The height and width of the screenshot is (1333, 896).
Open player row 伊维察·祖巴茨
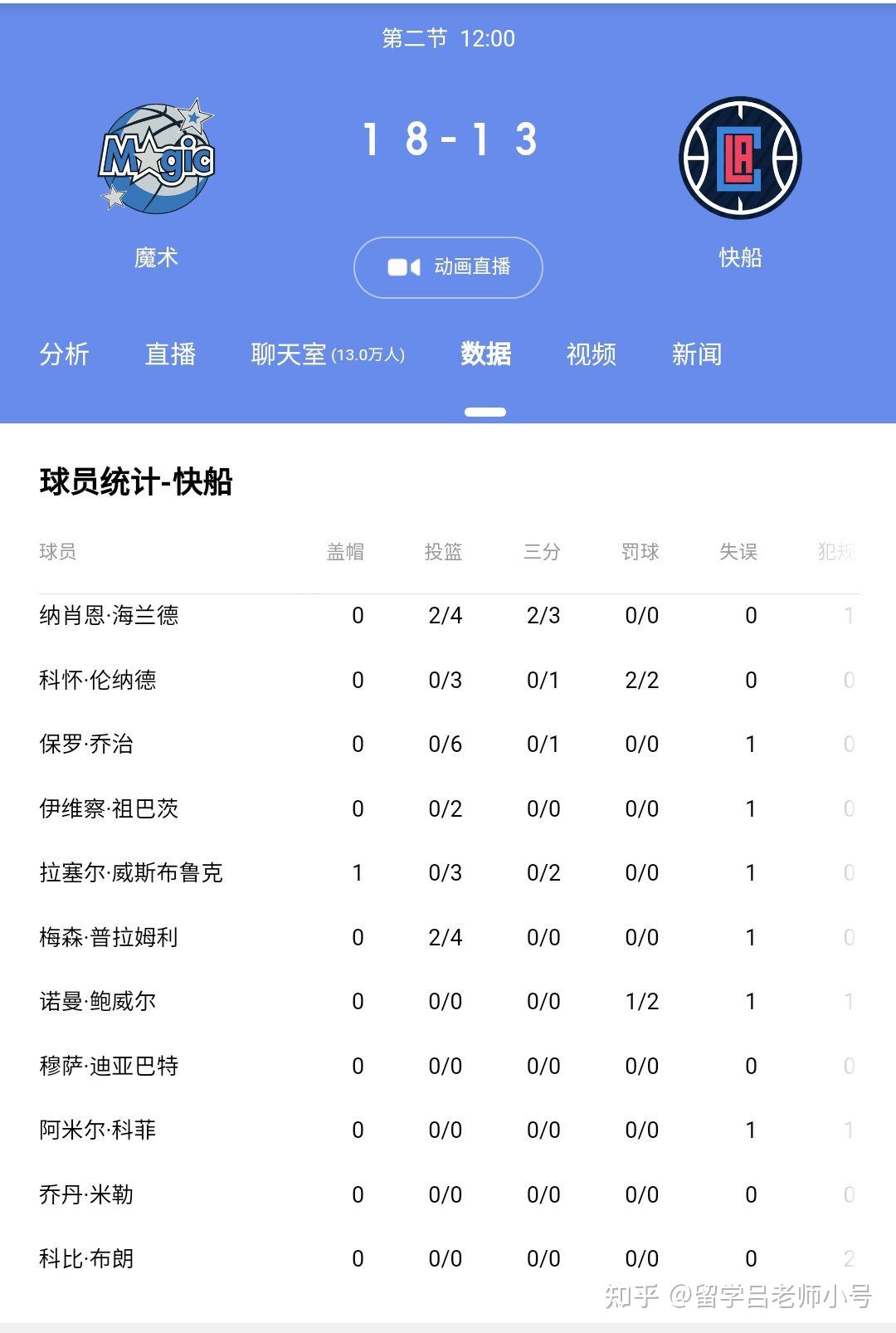click(109, 808)
